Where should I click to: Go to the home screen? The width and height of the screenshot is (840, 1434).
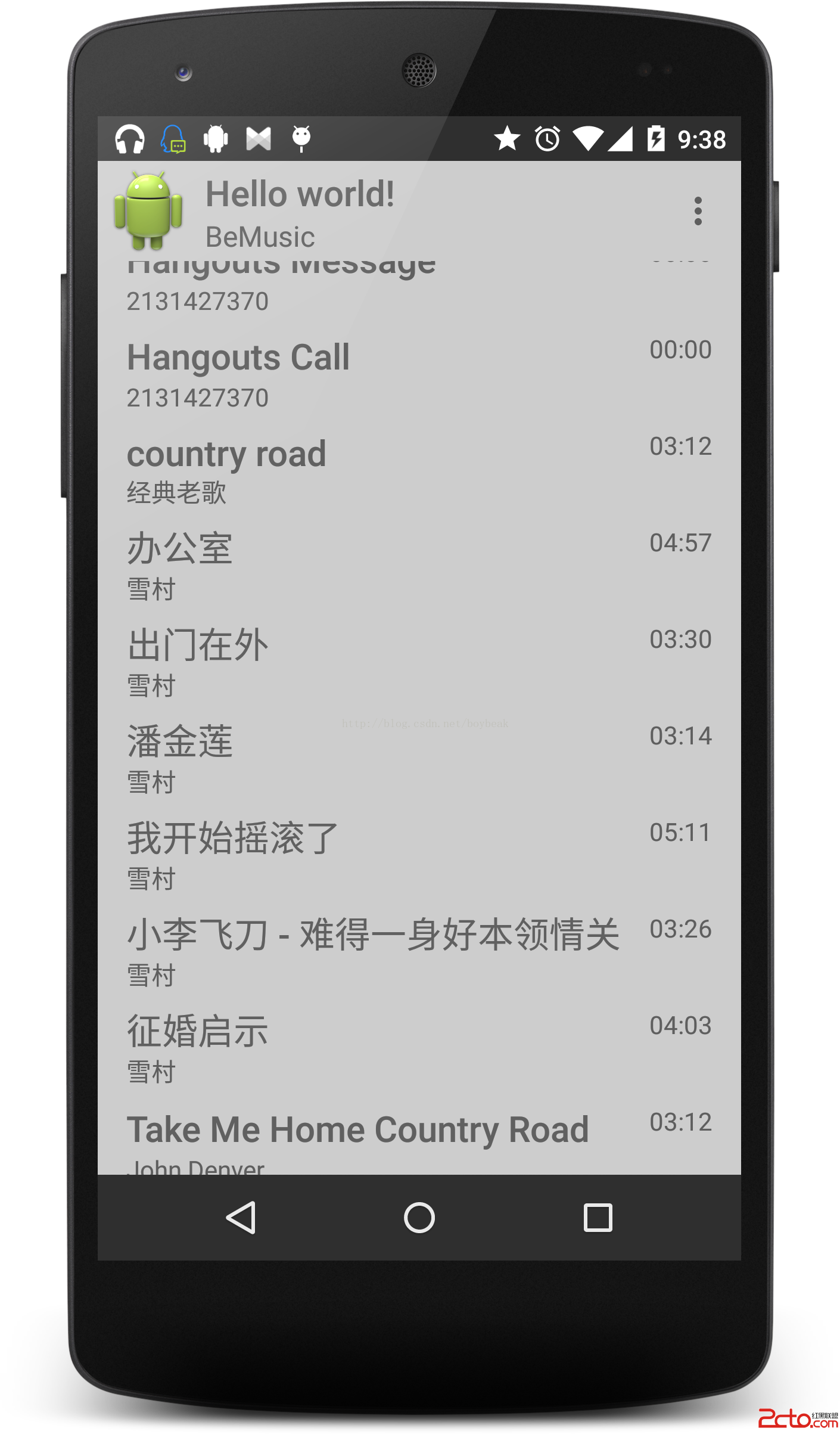[x=419, y=1217]
